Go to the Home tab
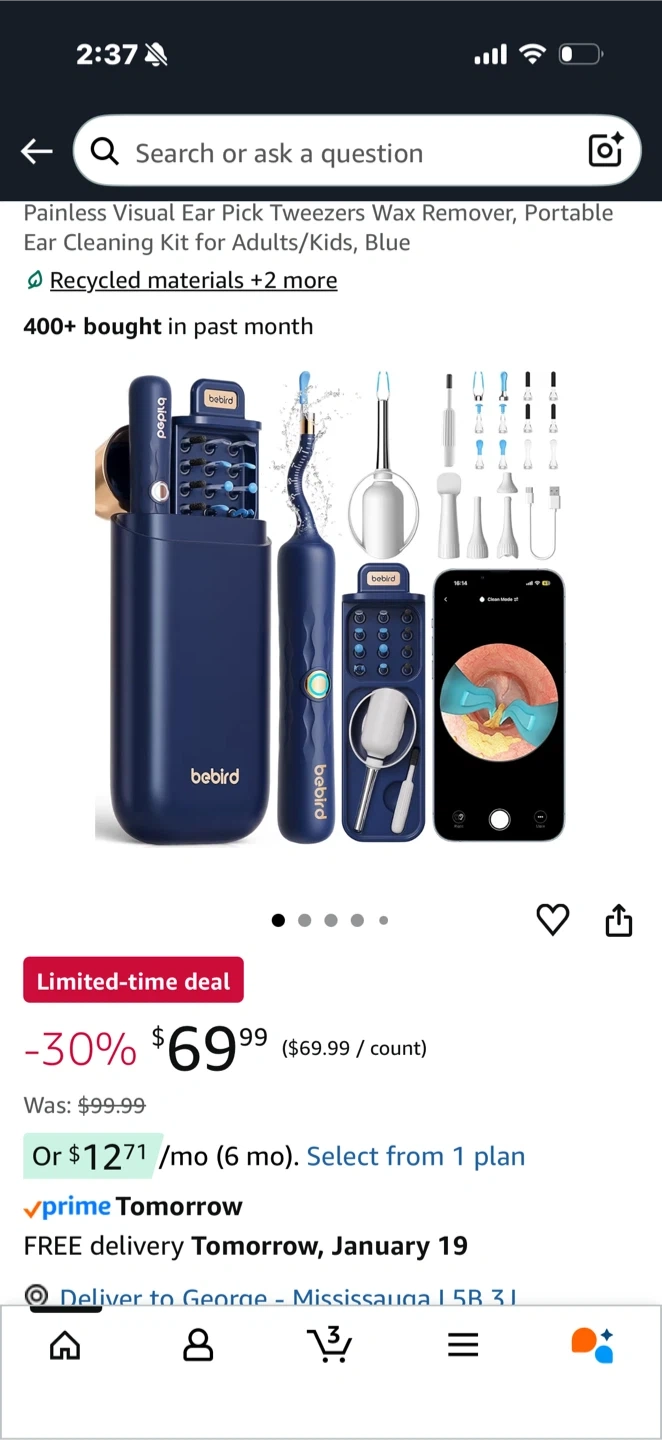 (x=65, y=1345)
